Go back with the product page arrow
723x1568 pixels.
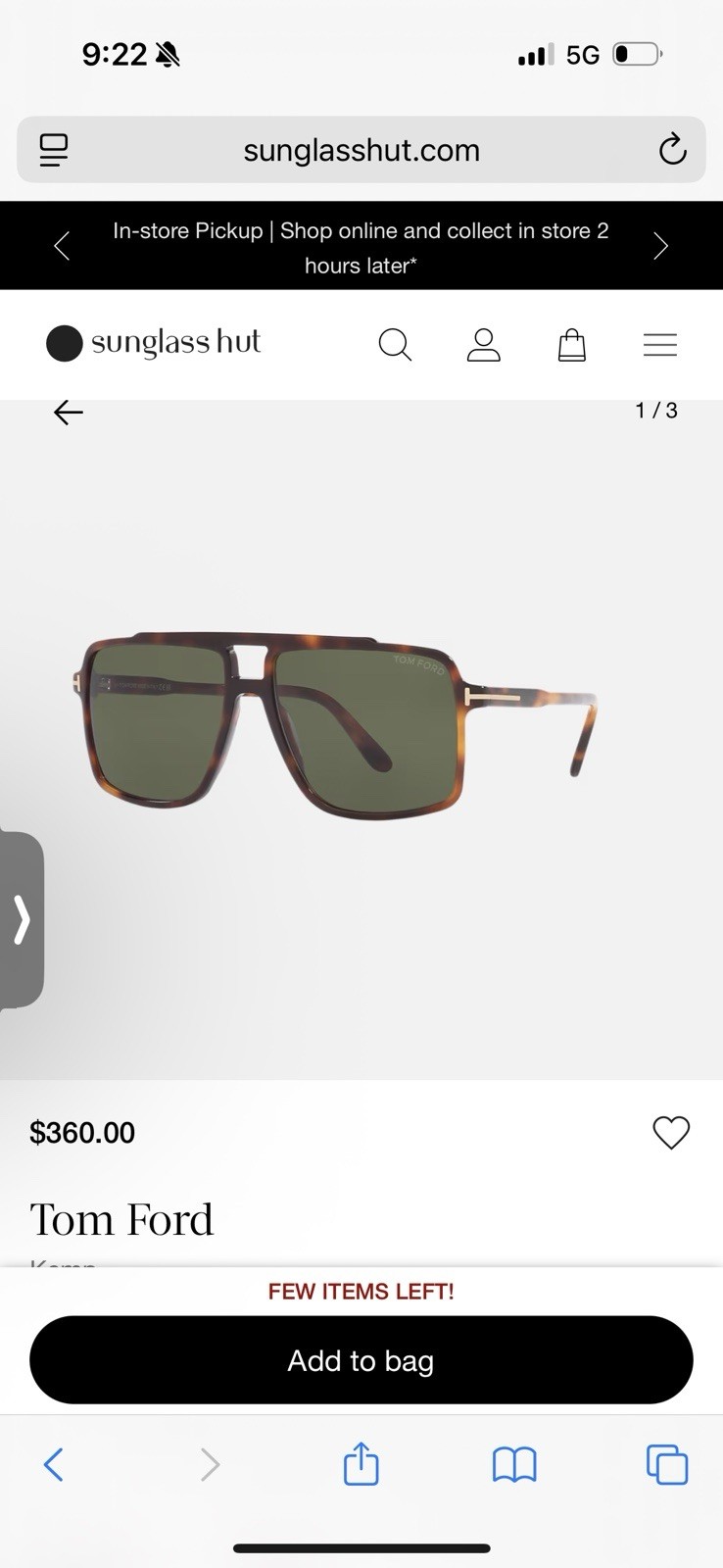point(68,413)
